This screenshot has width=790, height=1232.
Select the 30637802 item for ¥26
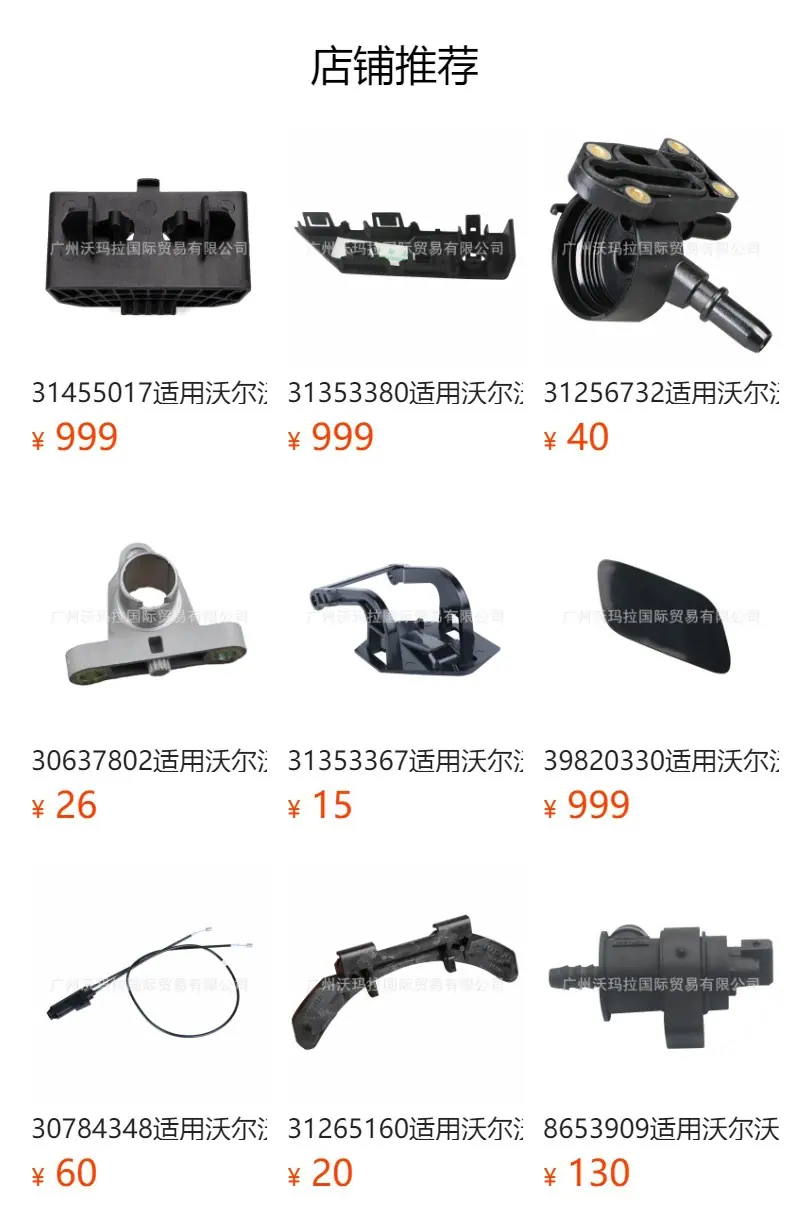click(150, 660)
